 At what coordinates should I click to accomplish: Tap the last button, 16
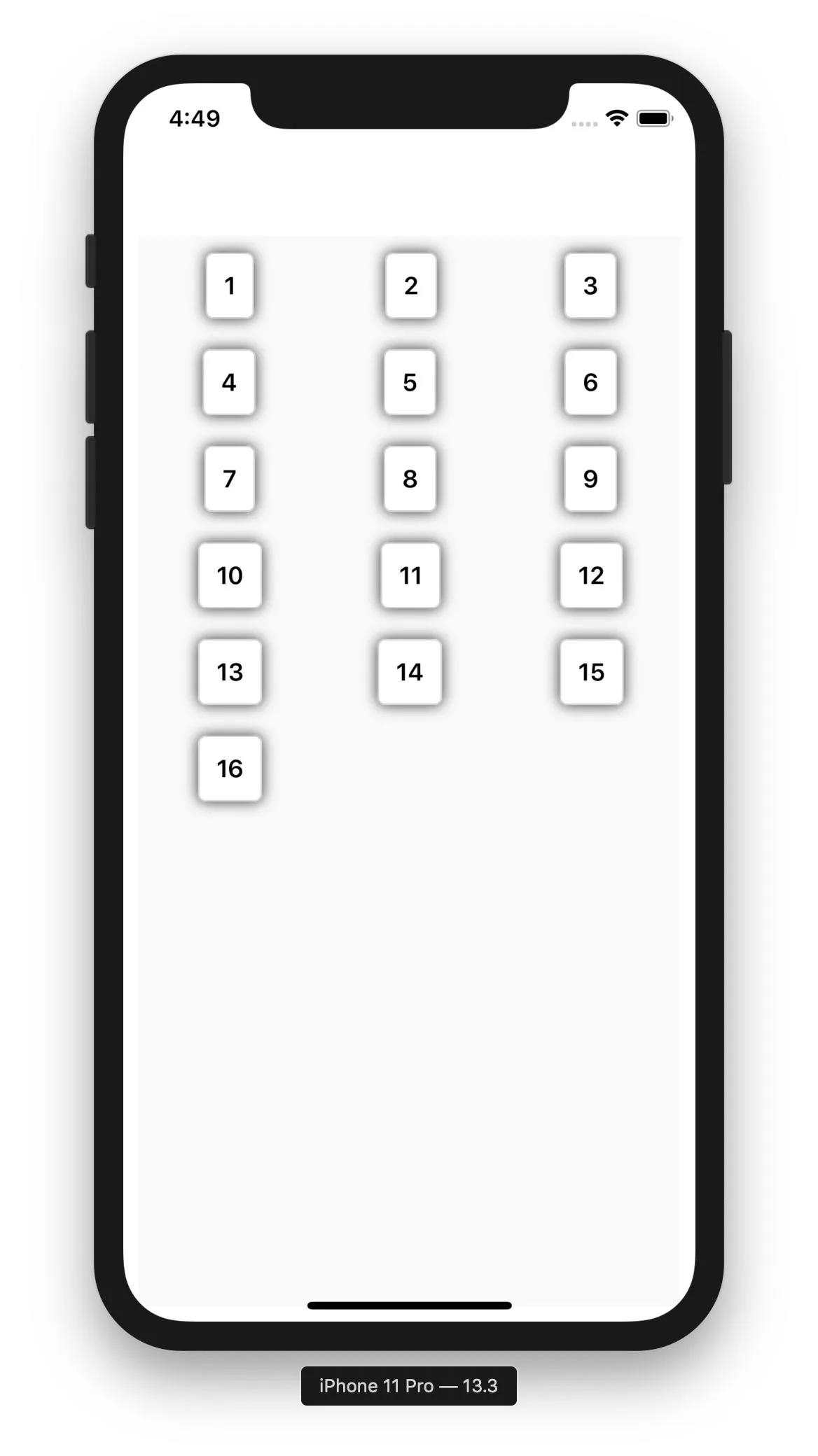point(230,769)
